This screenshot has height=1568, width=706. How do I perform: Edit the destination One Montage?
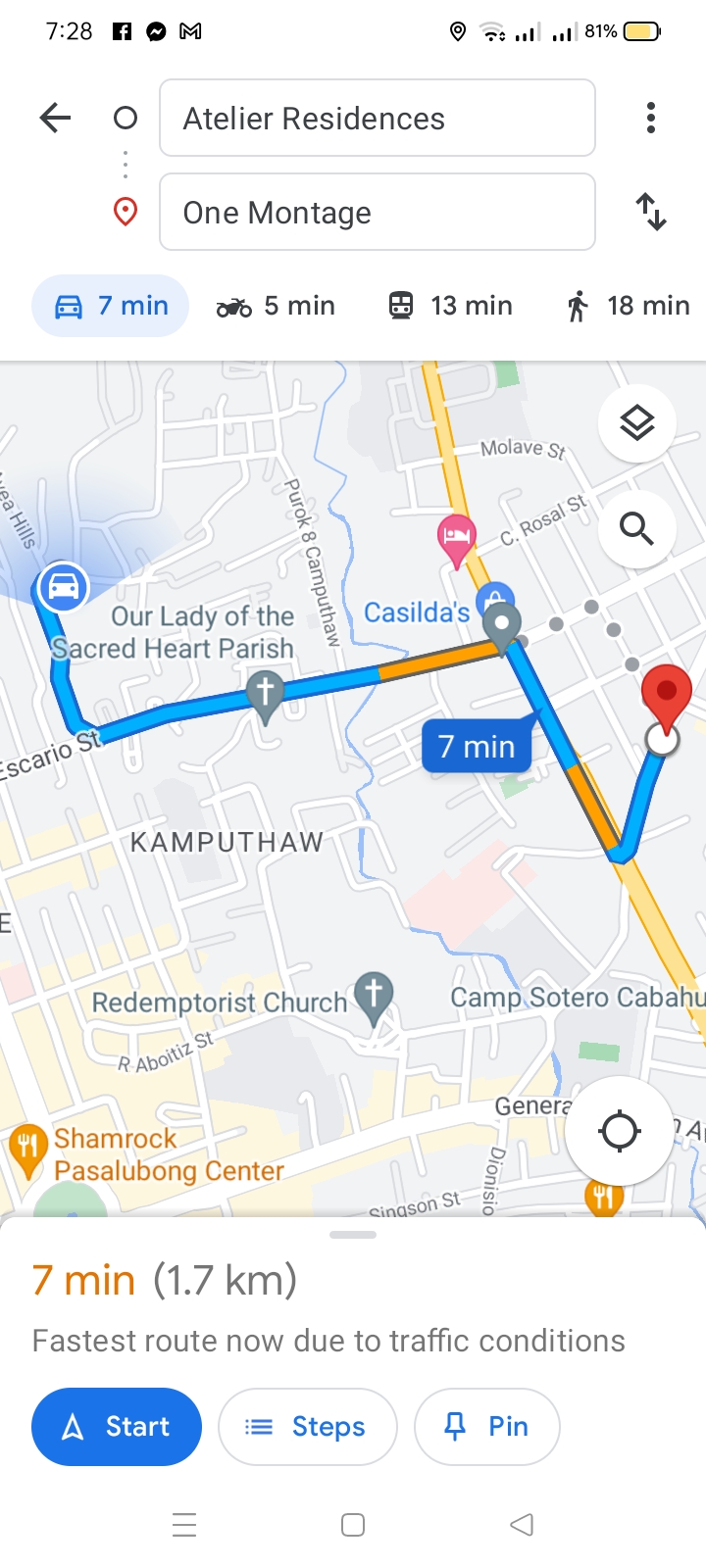(377, 213)
